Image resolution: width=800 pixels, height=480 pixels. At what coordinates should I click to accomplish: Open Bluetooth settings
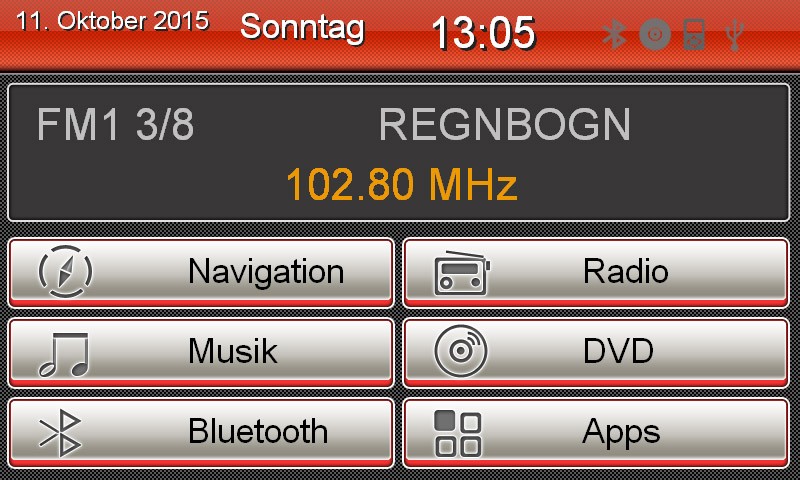click(x=201, y=432)
